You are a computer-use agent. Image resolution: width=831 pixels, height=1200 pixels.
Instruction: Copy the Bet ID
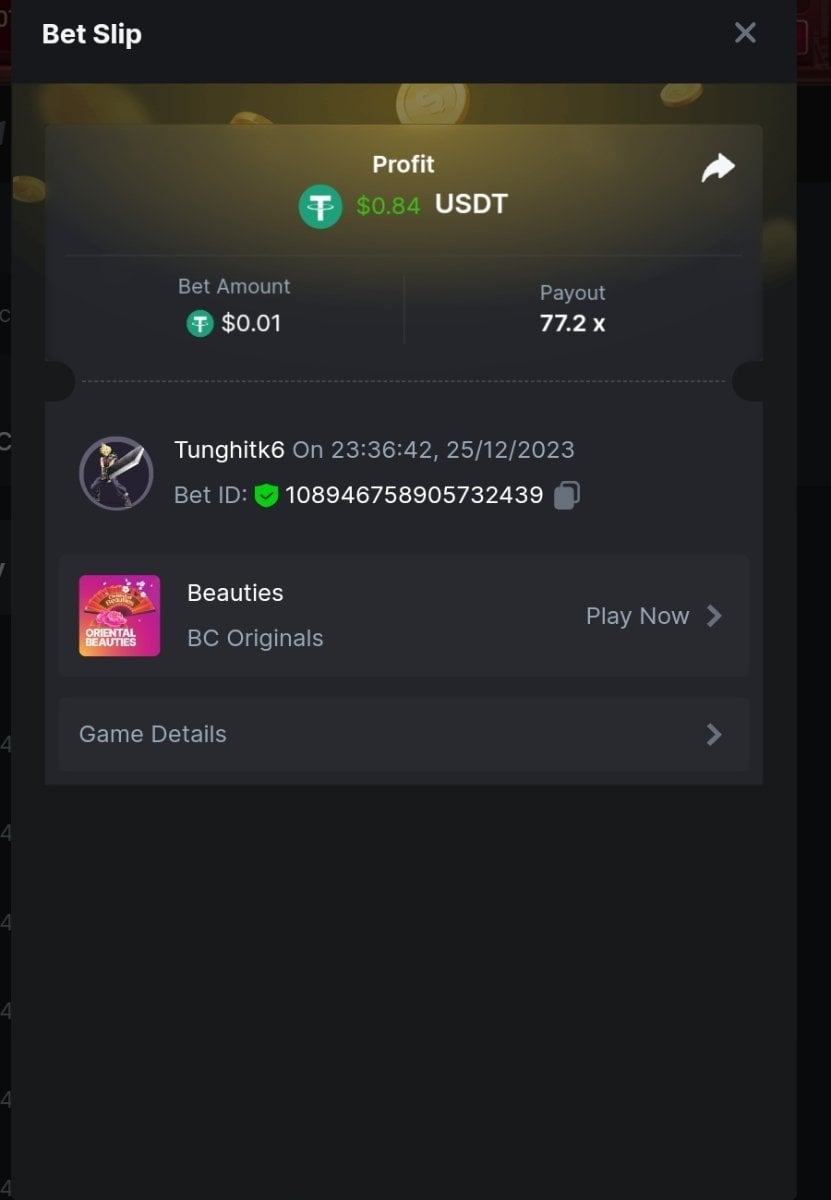pyautogui.click(x=567, y=495)
